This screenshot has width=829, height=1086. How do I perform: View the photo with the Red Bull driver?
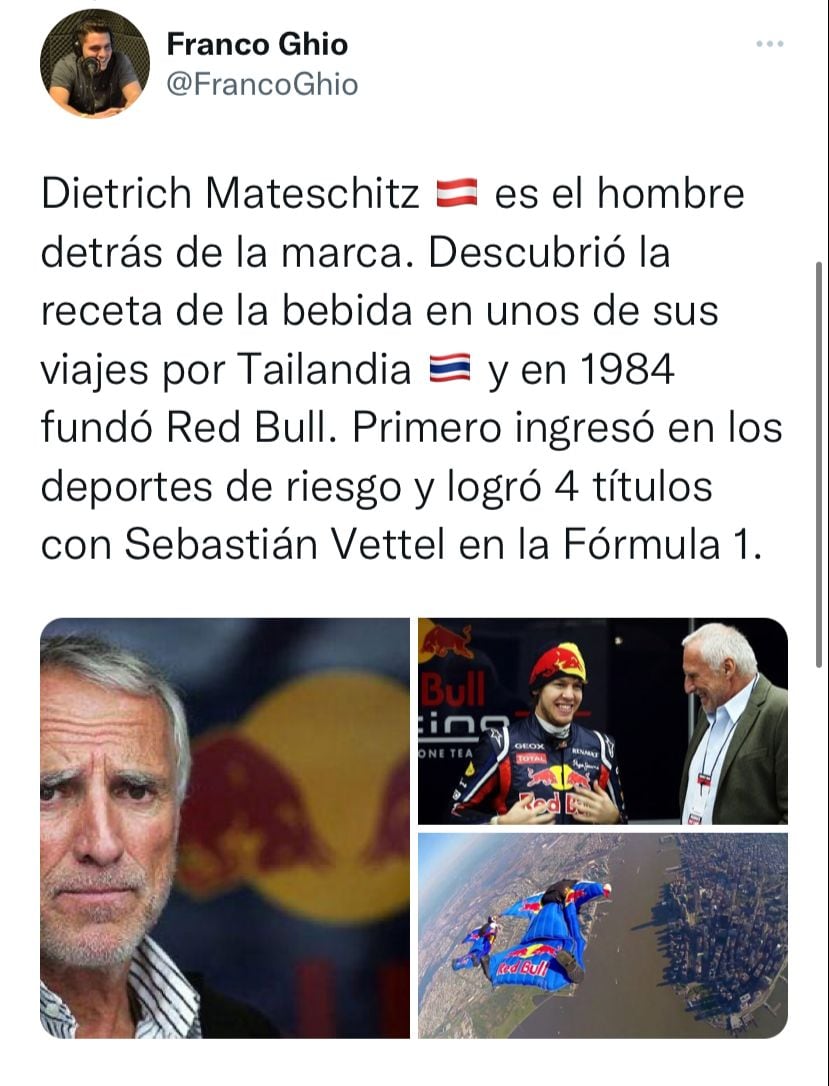tap(602, 720)
